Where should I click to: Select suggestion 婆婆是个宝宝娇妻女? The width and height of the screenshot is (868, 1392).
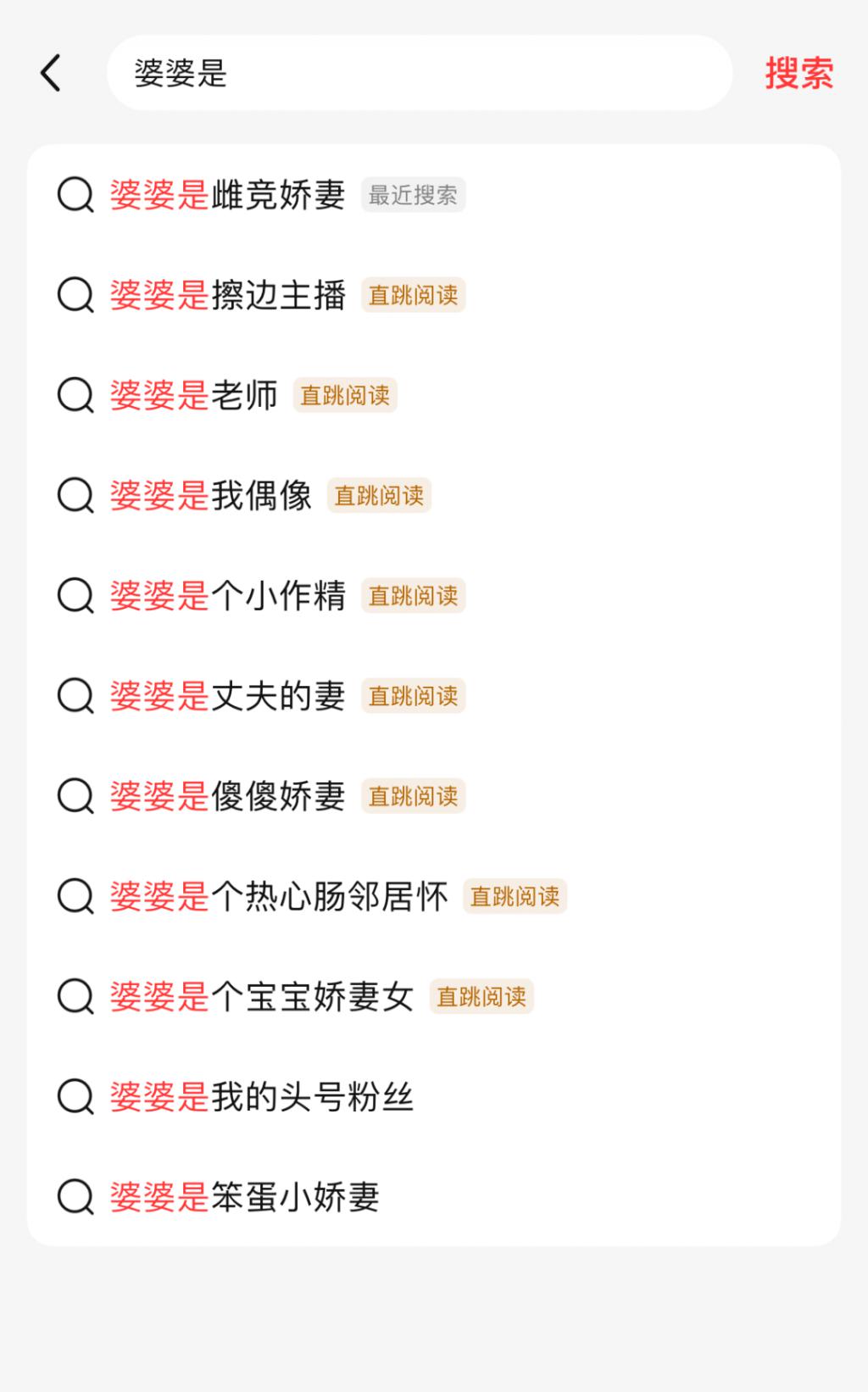coord(433,995)
